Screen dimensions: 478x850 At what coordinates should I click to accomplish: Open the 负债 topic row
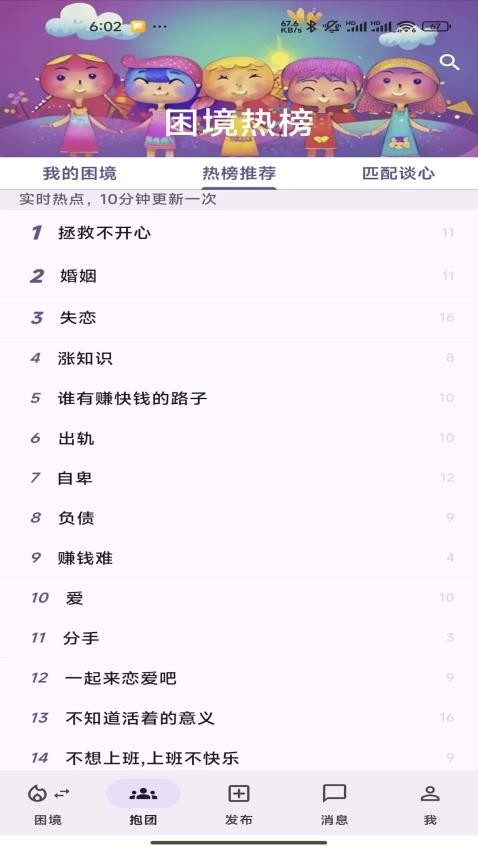pyautogui.click(x=239, y=518)
